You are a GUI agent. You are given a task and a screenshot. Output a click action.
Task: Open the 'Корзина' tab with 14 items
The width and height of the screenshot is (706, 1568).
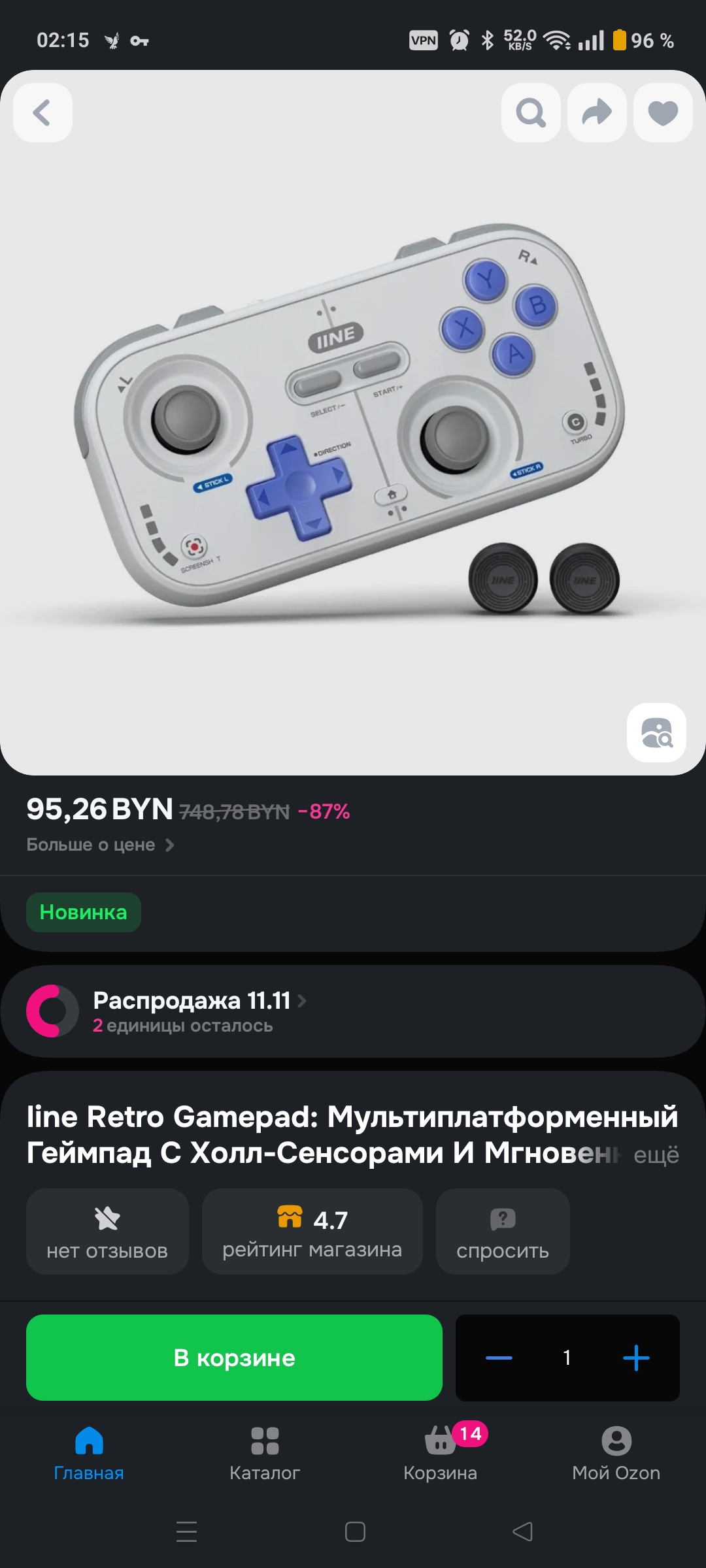(441, 1453)
